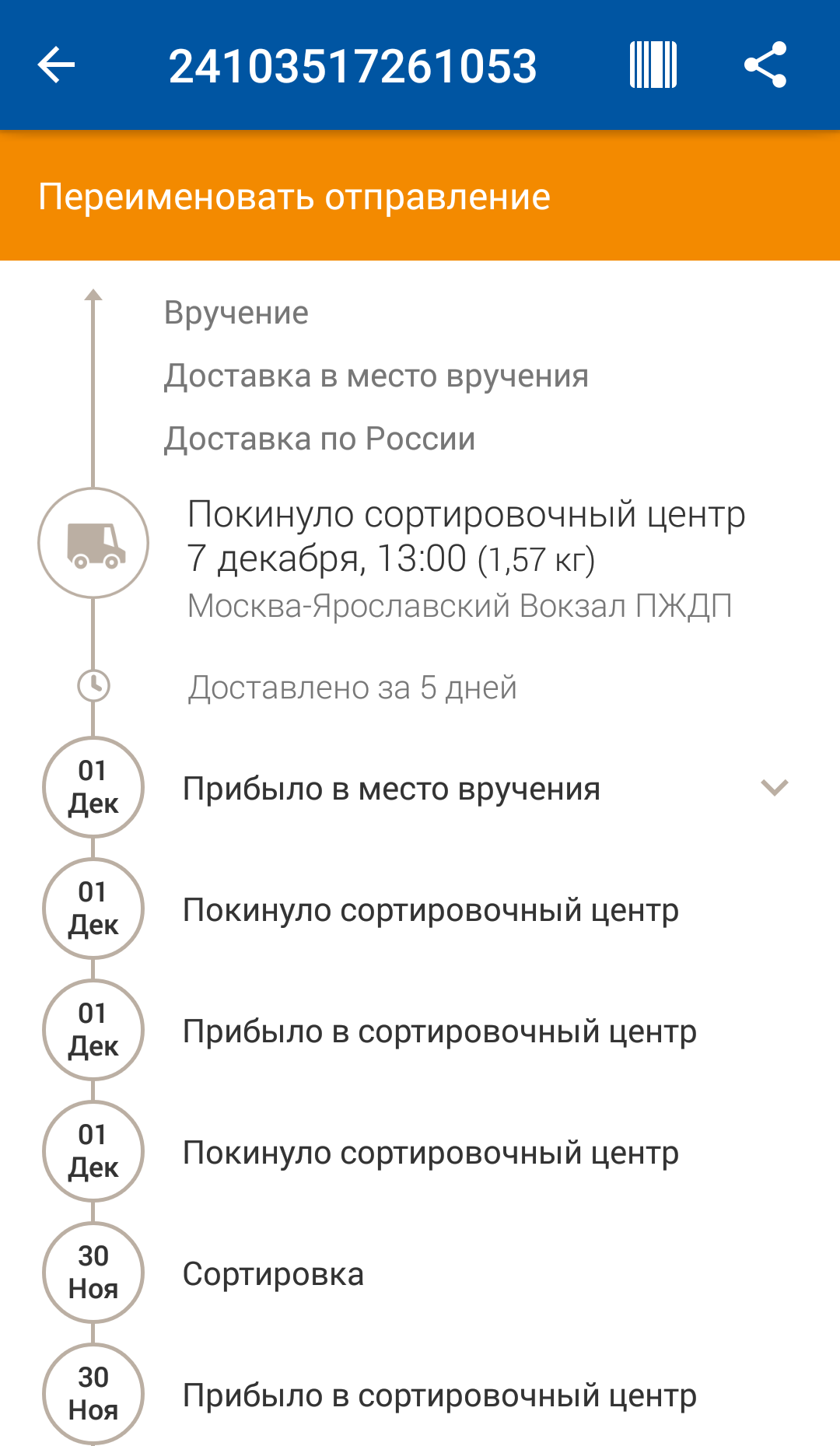The image size is (840, 1446).
Task: Open the barcode icon
Action: 653,65
